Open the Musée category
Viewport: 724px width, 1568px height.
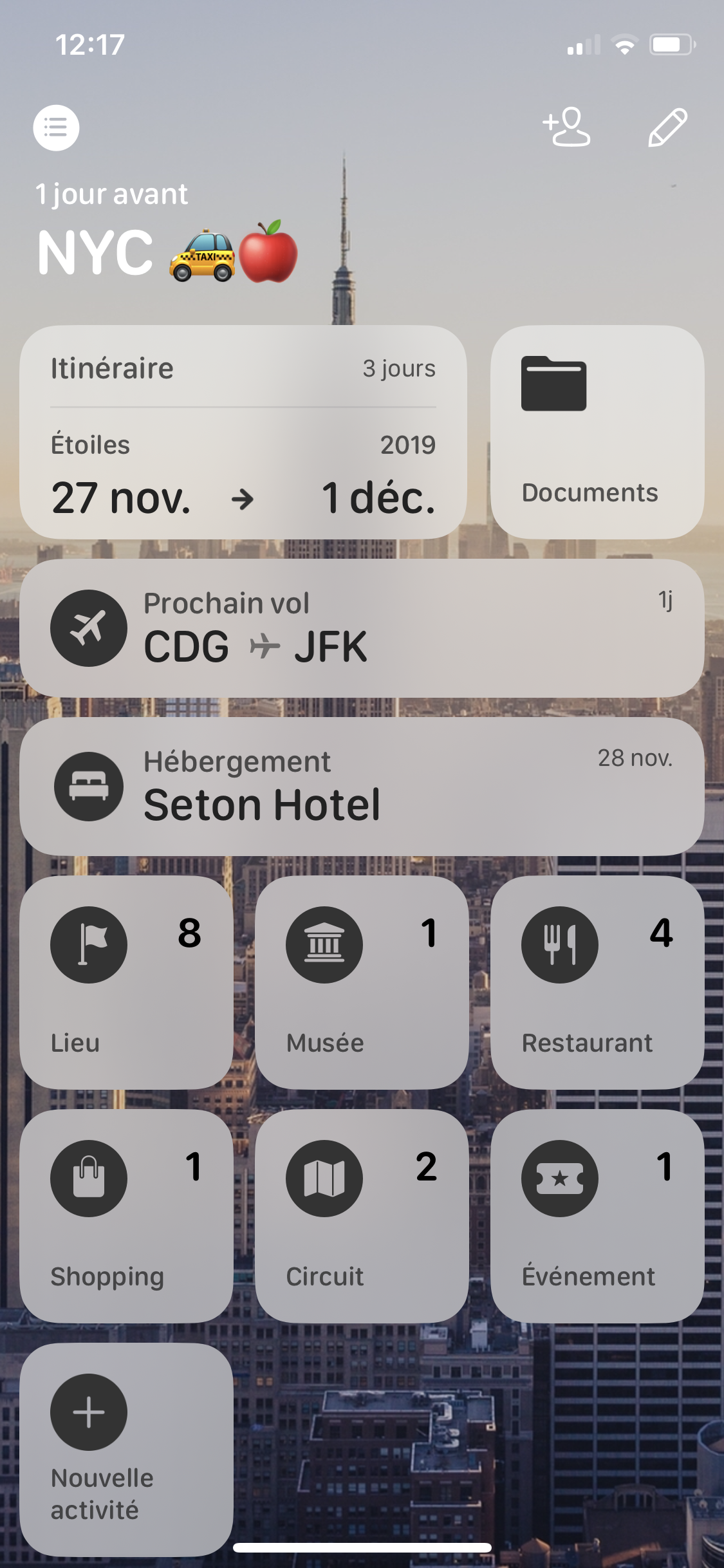pos(362,982)
